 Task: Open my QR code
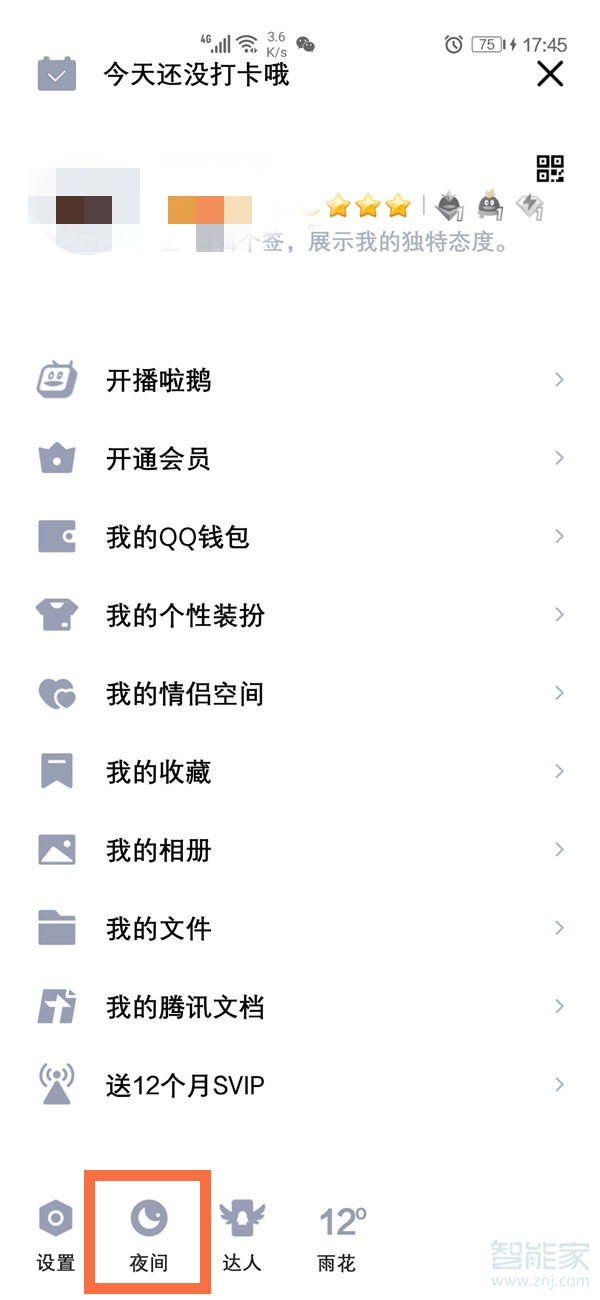tap(550, 169)
